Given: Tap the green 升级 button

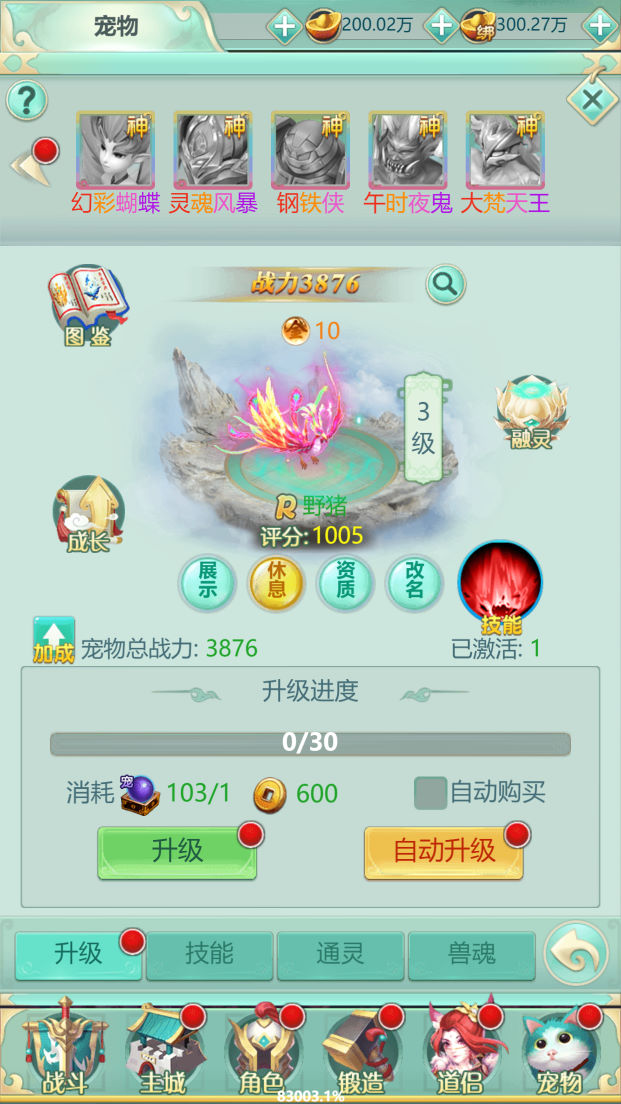Looking at the screenshot, I should click(x=177, y=852).
